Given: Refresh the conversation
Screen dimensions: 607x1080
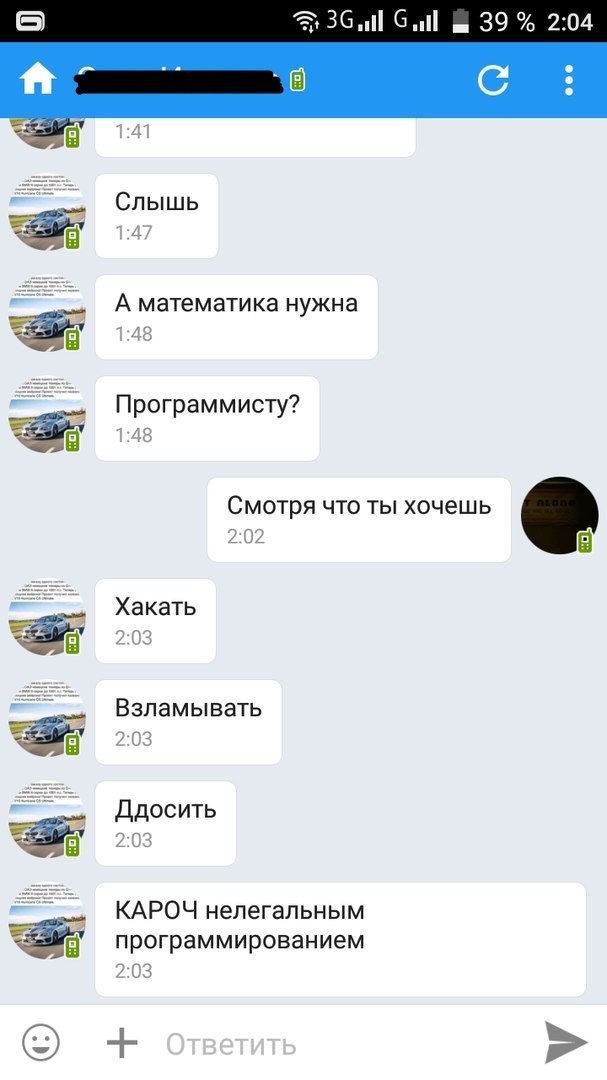Looking at the screenshot, I should pyautogui.click(x=493, y=79).
